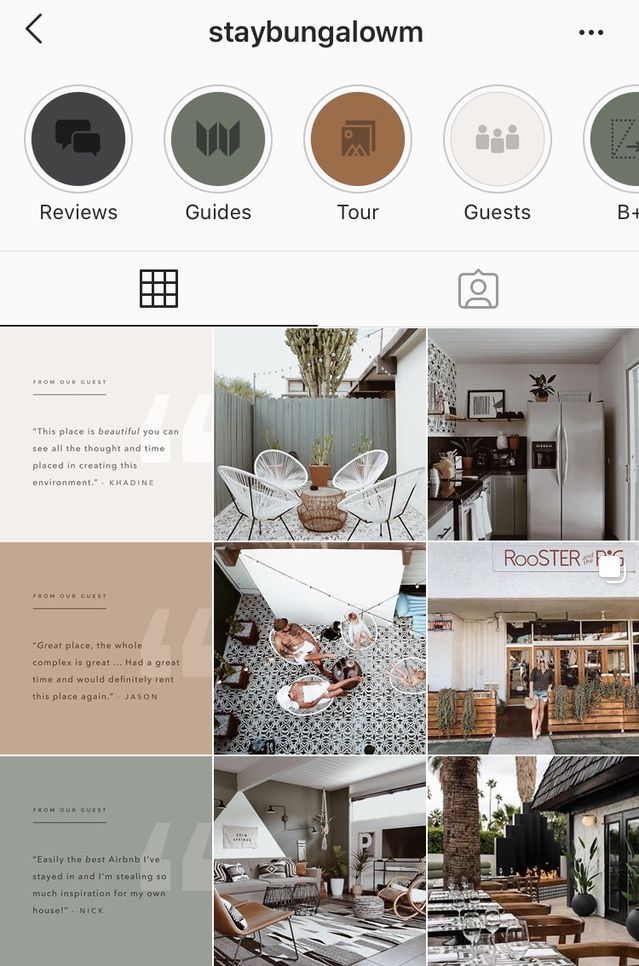Image resolution: width=639 pixels, height=966 pixels.
Task: Open Nick's guest quote post
Action: 106,860
